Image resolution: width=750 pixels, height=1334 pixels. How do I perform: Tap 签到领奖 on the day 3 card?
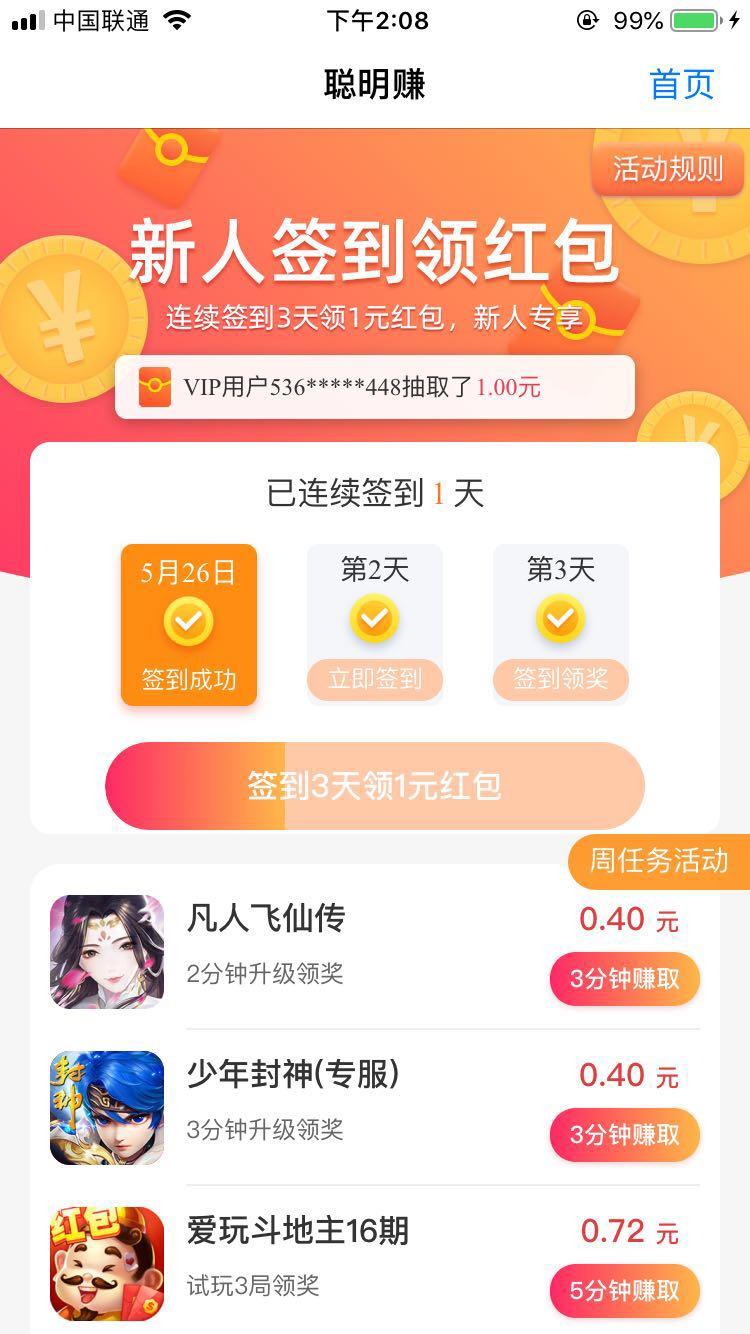[560, 680]
